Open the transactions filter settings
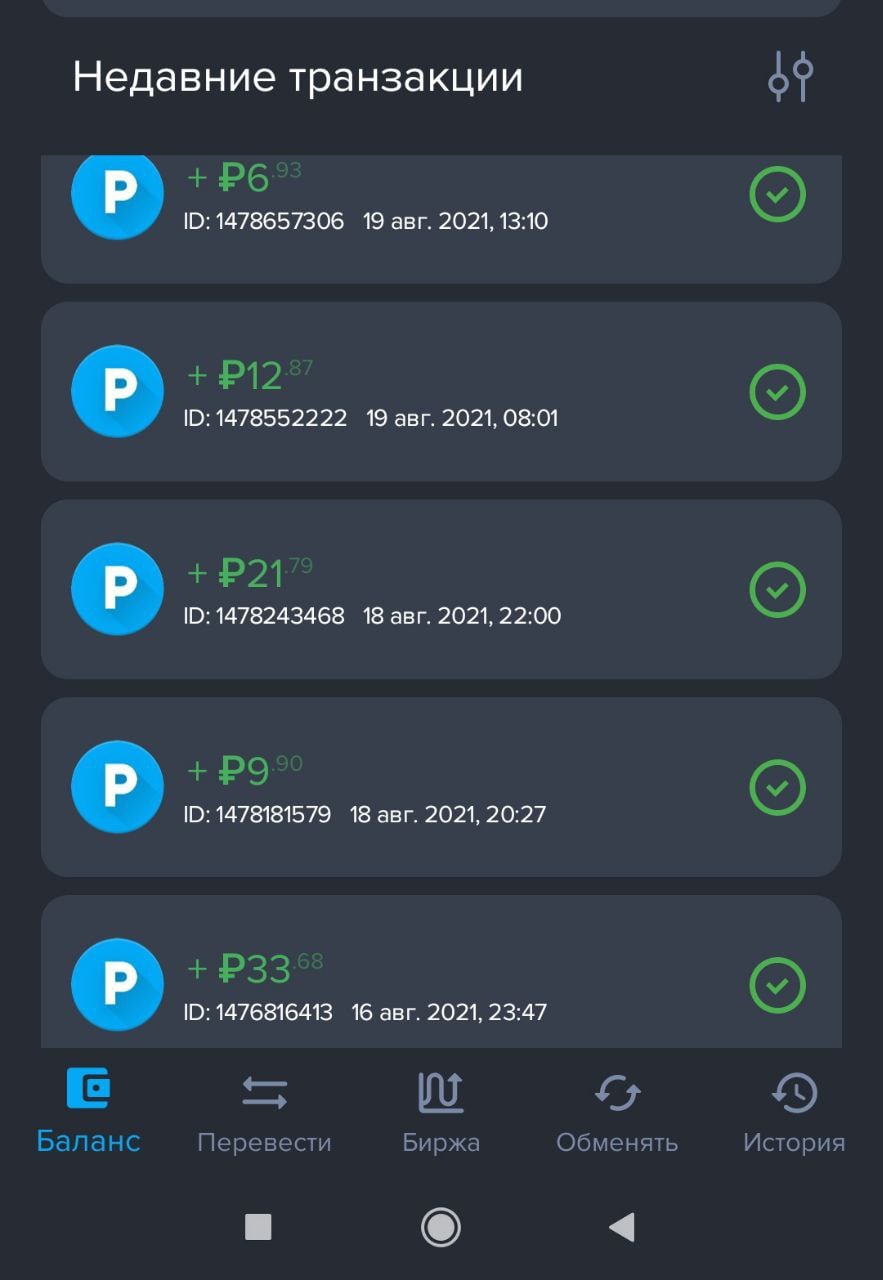The width and height of the screenshot is (883, 1280). [x=790, y=77]
